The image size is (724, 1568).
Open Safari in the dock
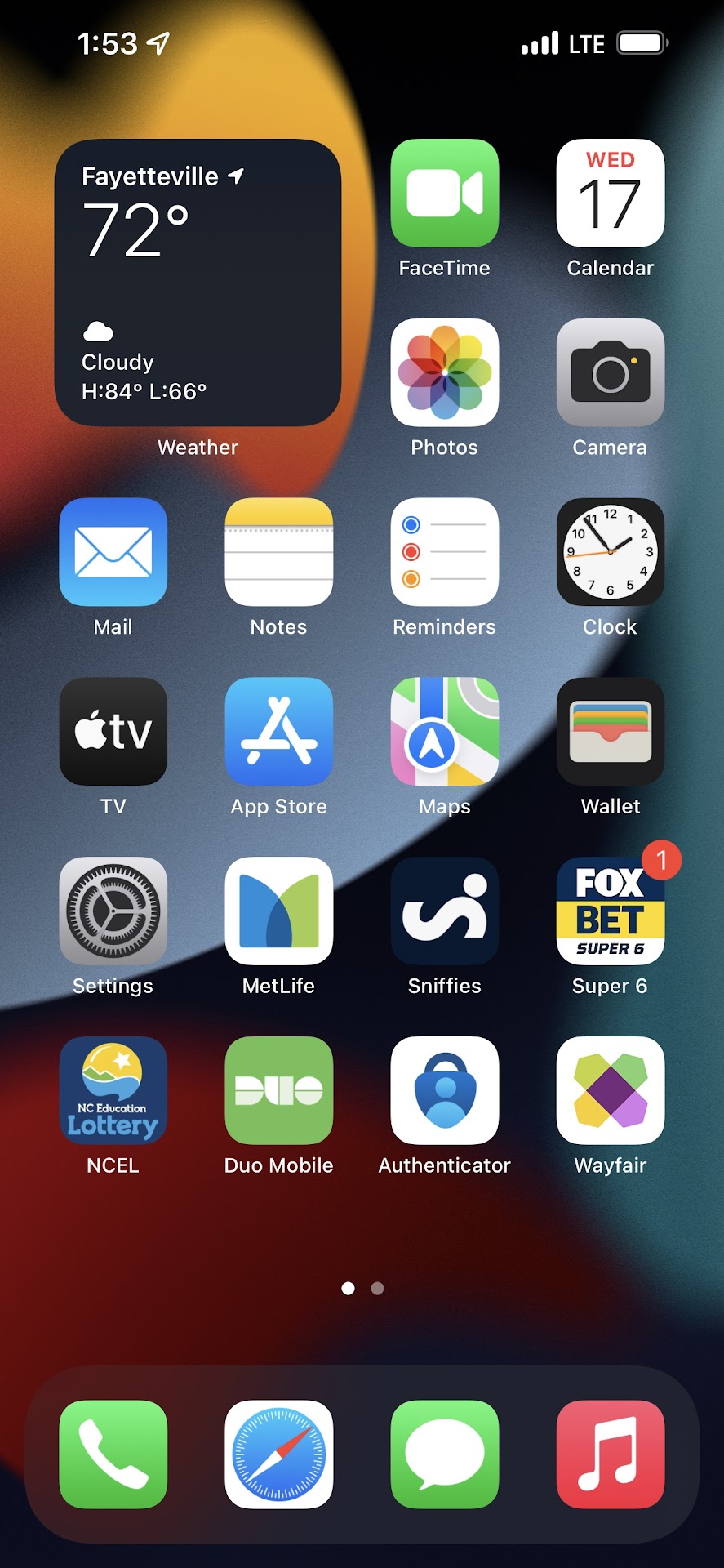pos(278,1454)
